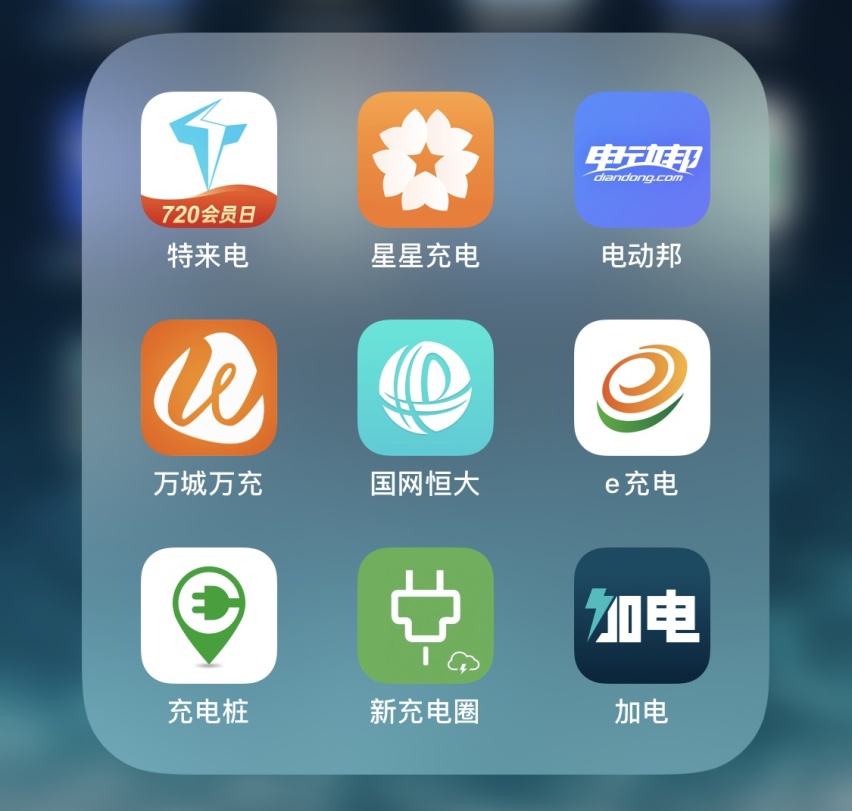Launch the 星星充电 app
This screenshot has width=852, height=811.
coord(425,160)
